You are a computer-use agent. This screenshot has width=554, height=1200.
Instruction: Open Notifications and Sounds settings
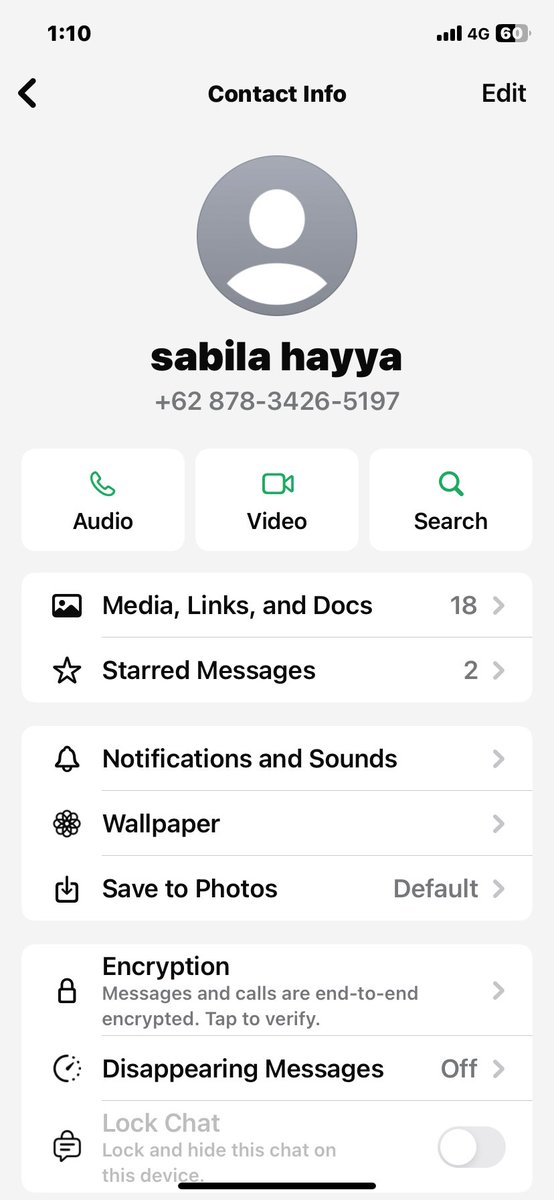point(277,759)
